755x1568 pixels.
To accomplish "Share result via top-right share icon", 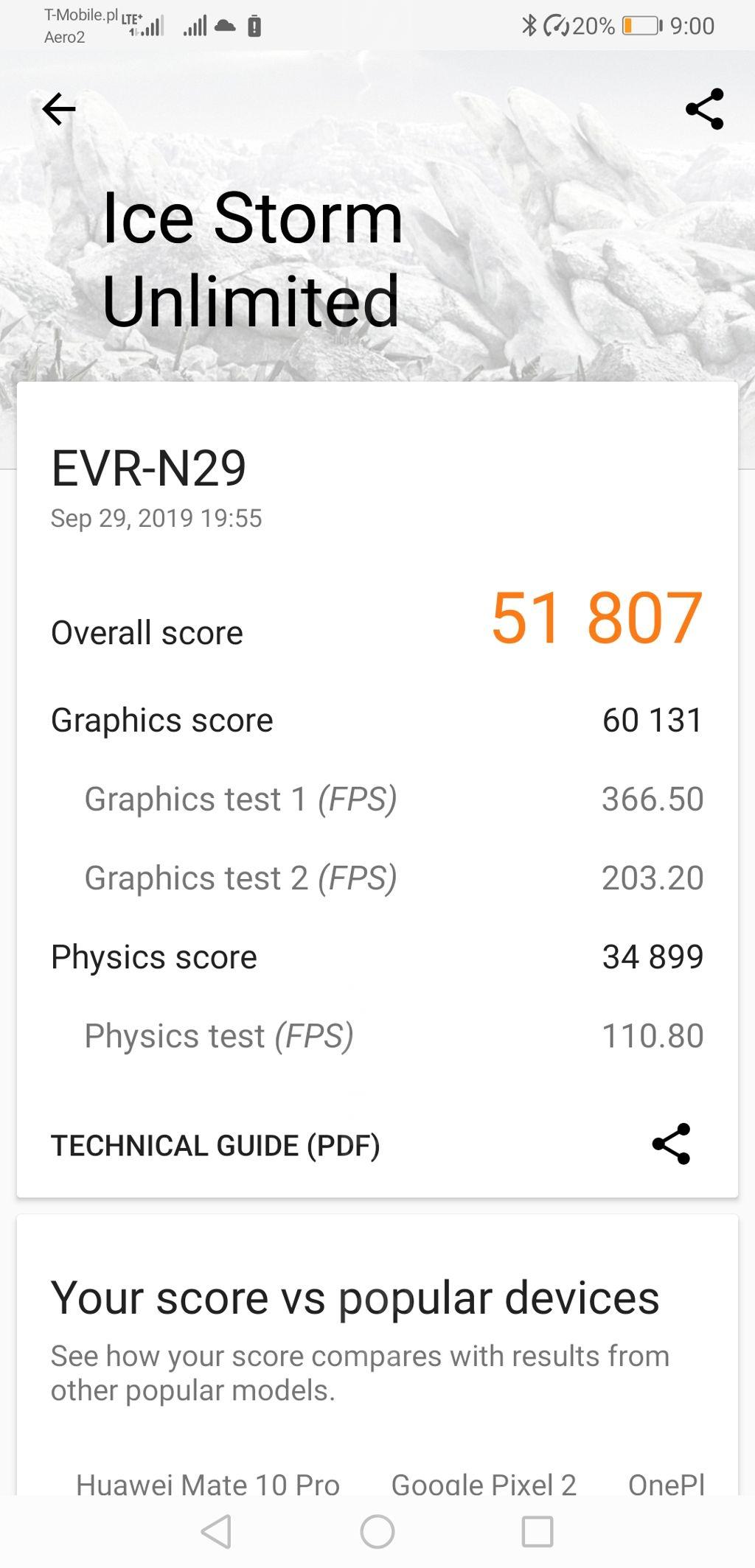I will pyautogui.click(x=705, y=109).
